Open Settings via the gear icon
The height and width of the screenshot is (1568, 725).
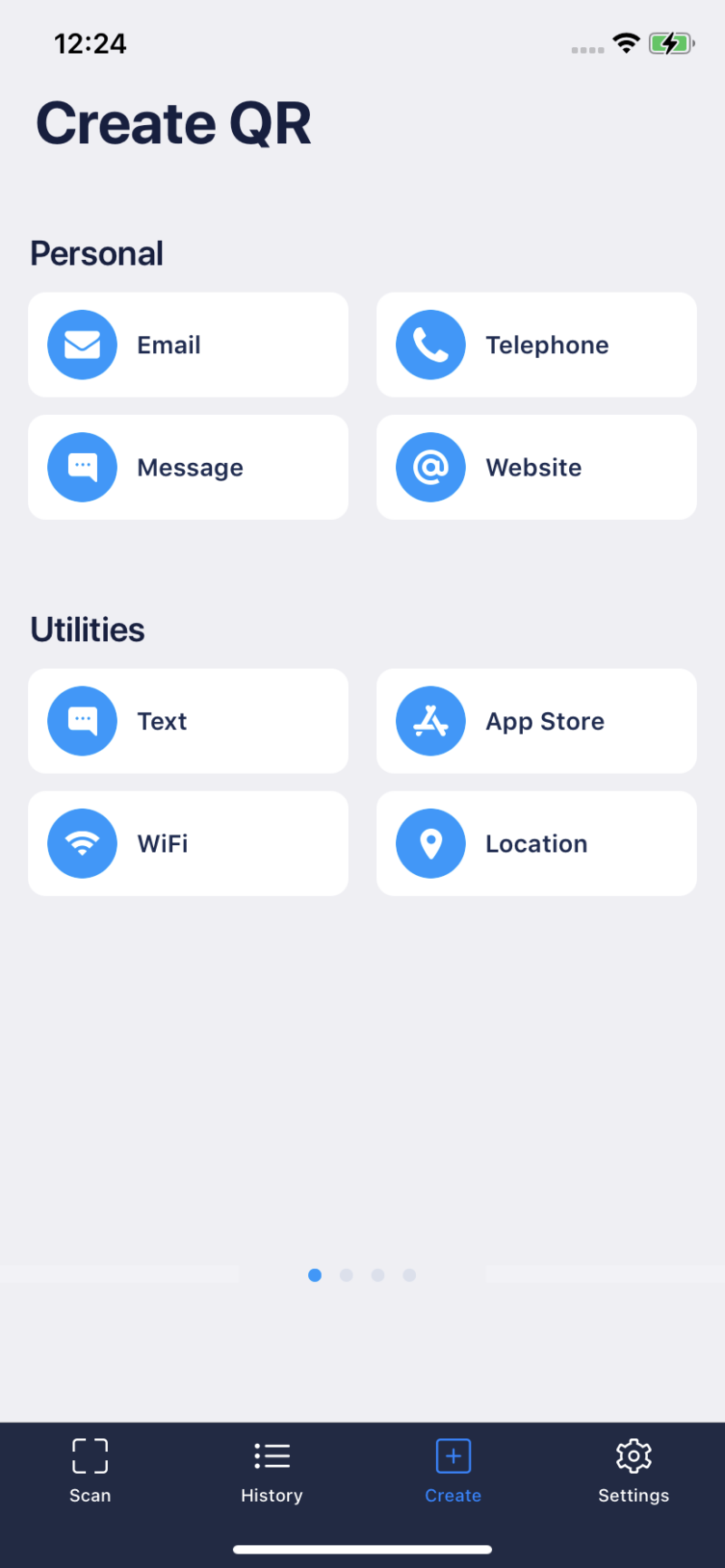pyautogui.click(x=633, y=1455)
